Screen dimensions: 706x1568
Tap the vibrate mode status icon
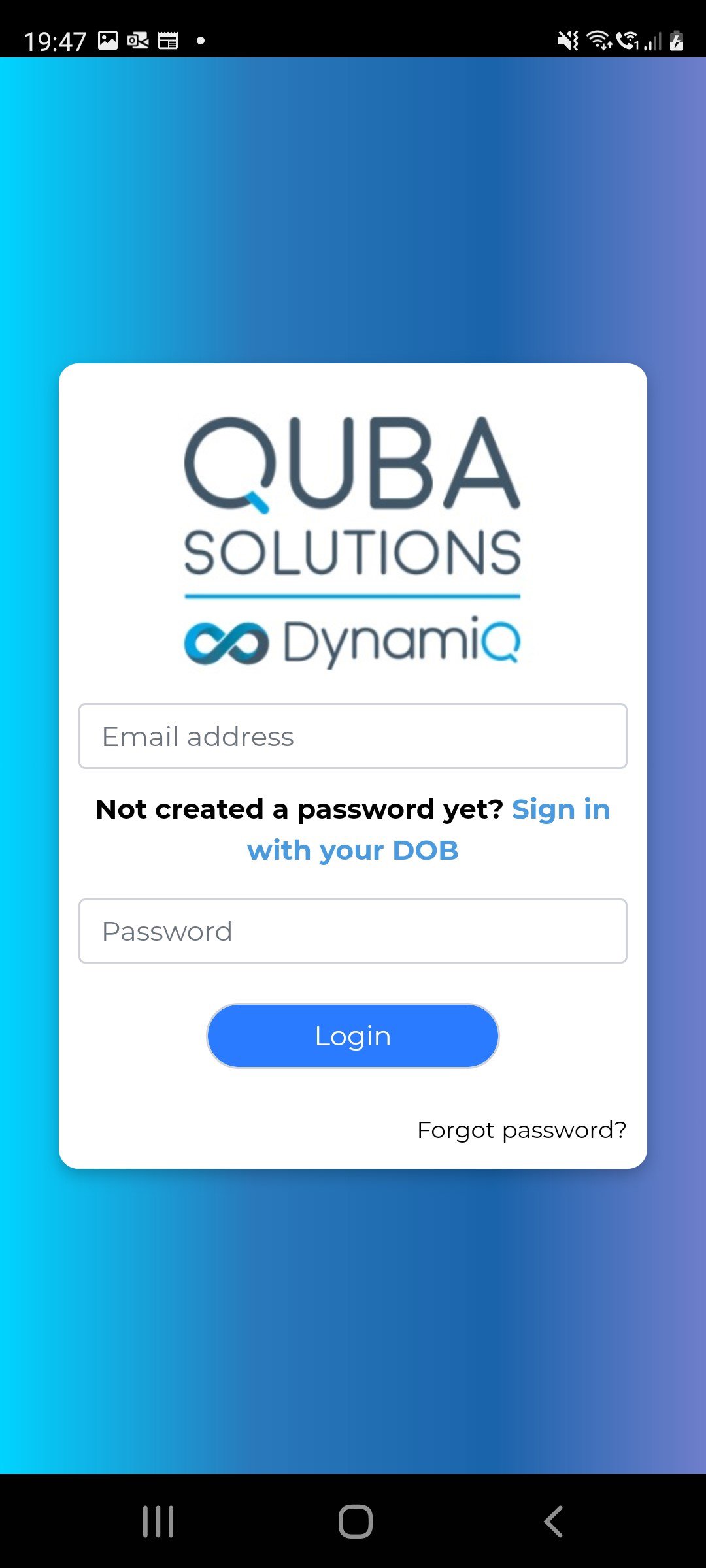tap(568, 41)
